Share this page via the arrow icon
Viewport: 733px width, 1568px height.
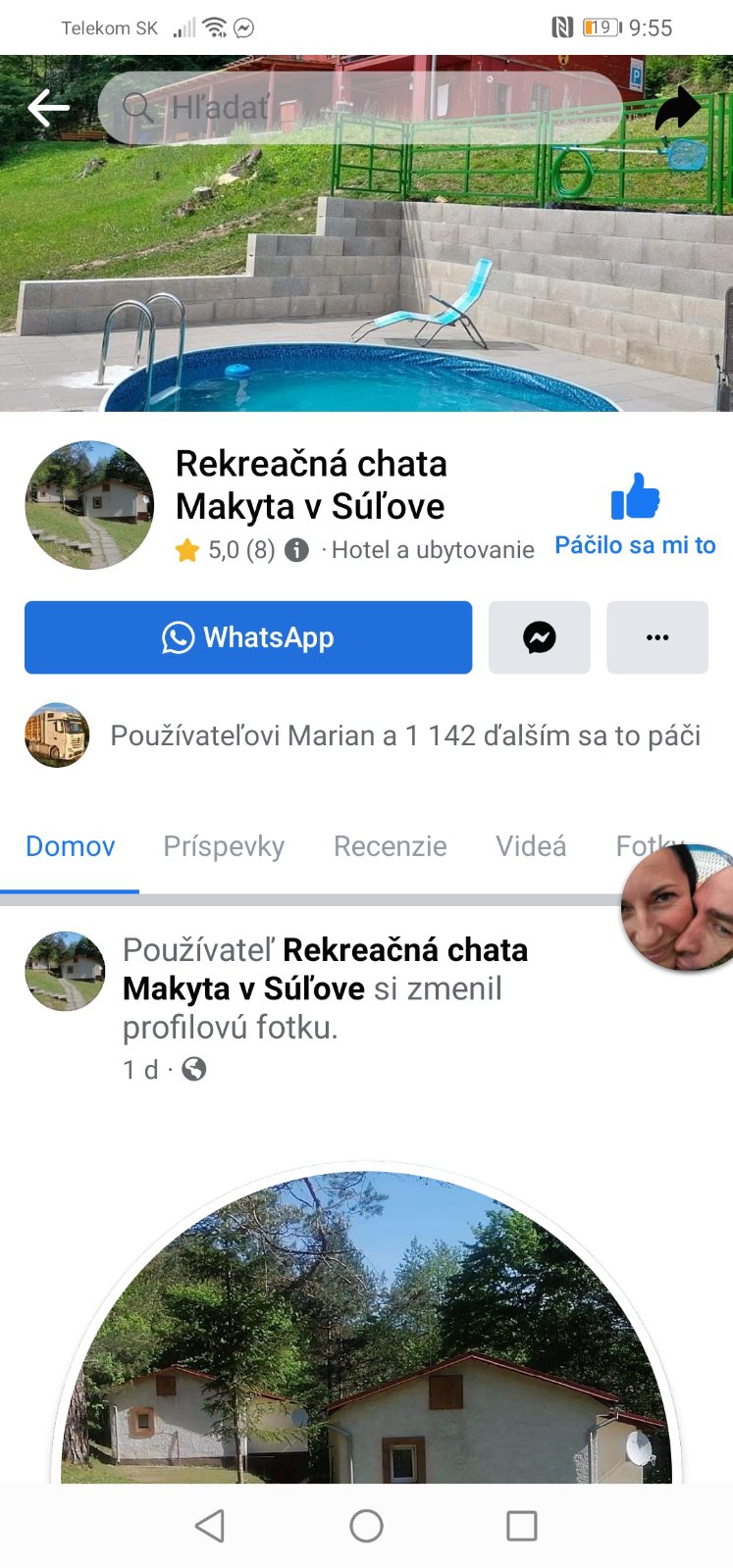(677, 109)
